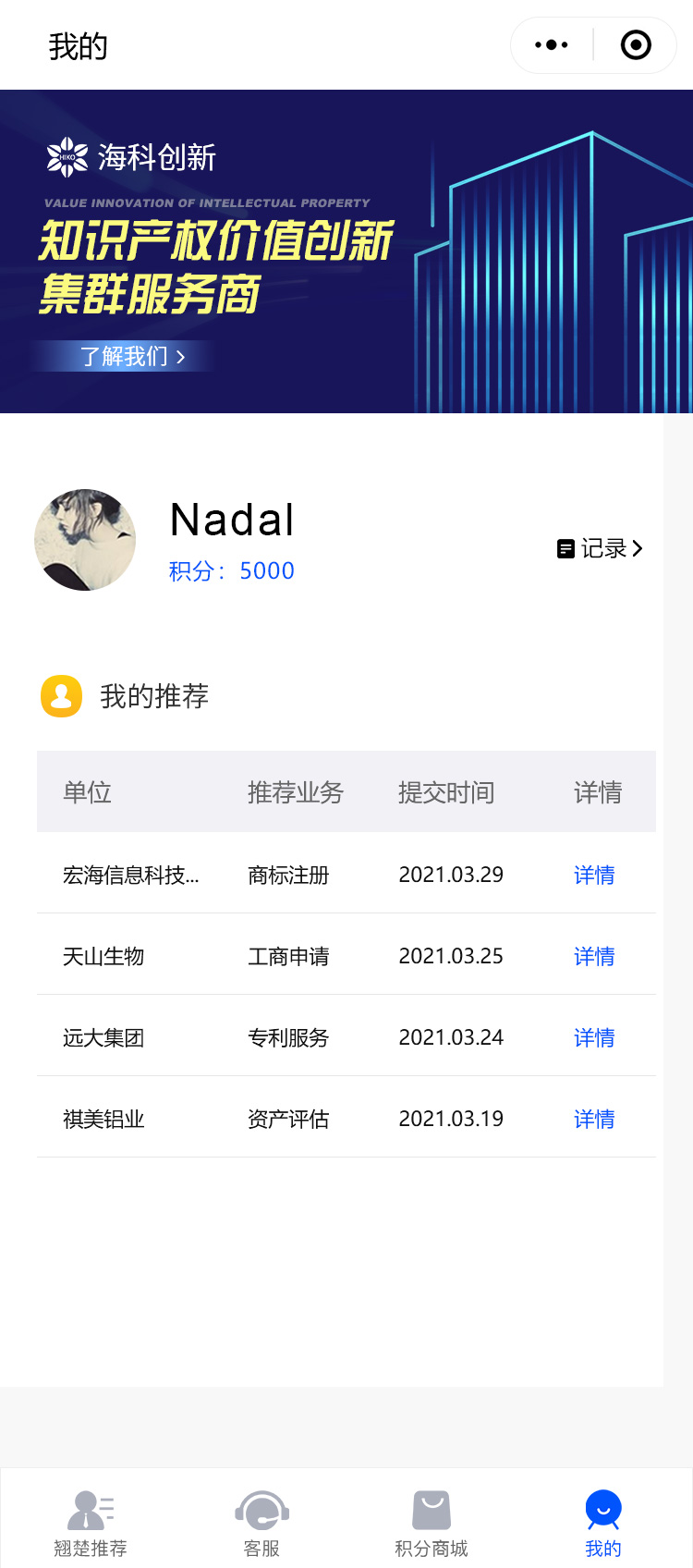View 详情 for 宏海信息科技 recommendation
The height and width of the screenshot is (1568, 693).
coord(594,875)
